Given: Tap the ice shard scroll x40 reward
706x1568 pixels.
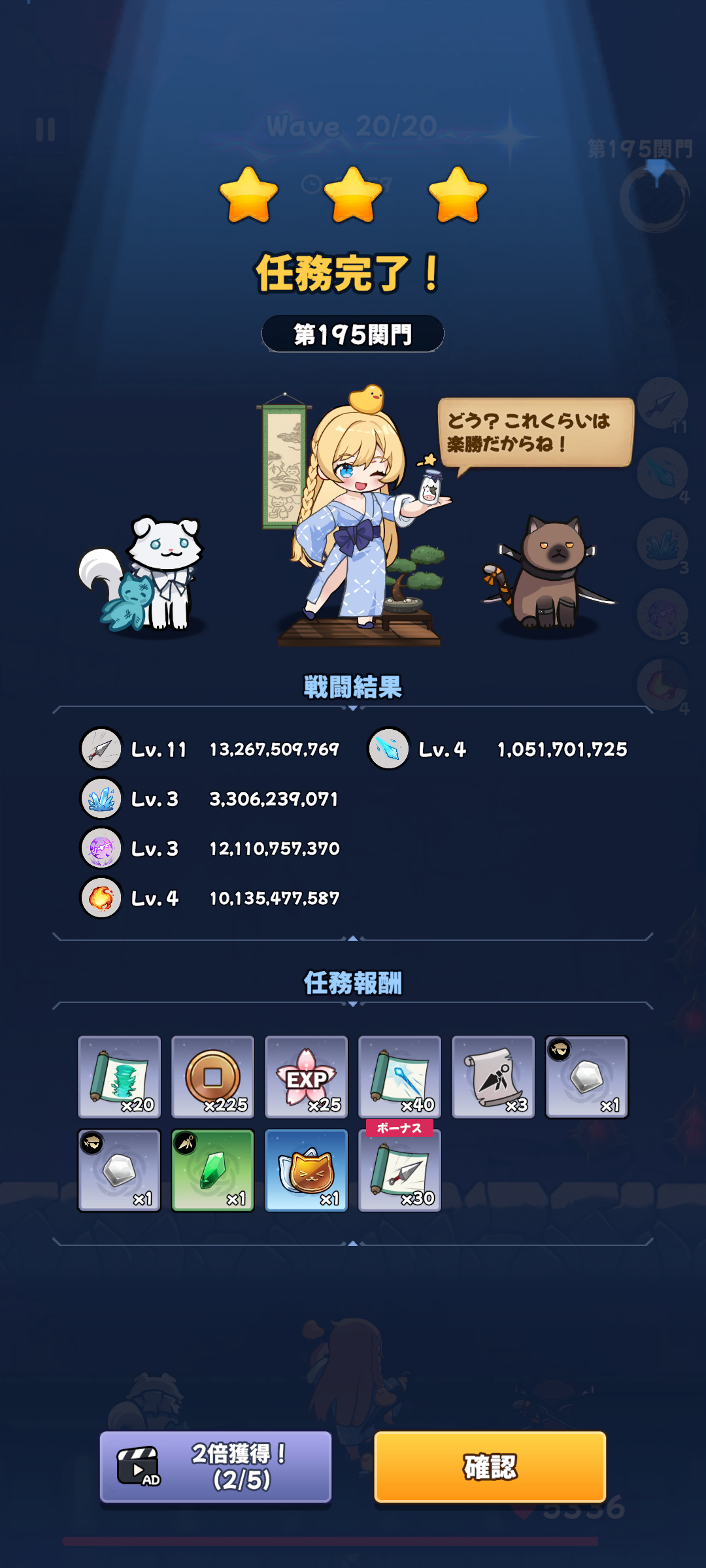Looking at the screenshot, I should (x=399, y=1077).
